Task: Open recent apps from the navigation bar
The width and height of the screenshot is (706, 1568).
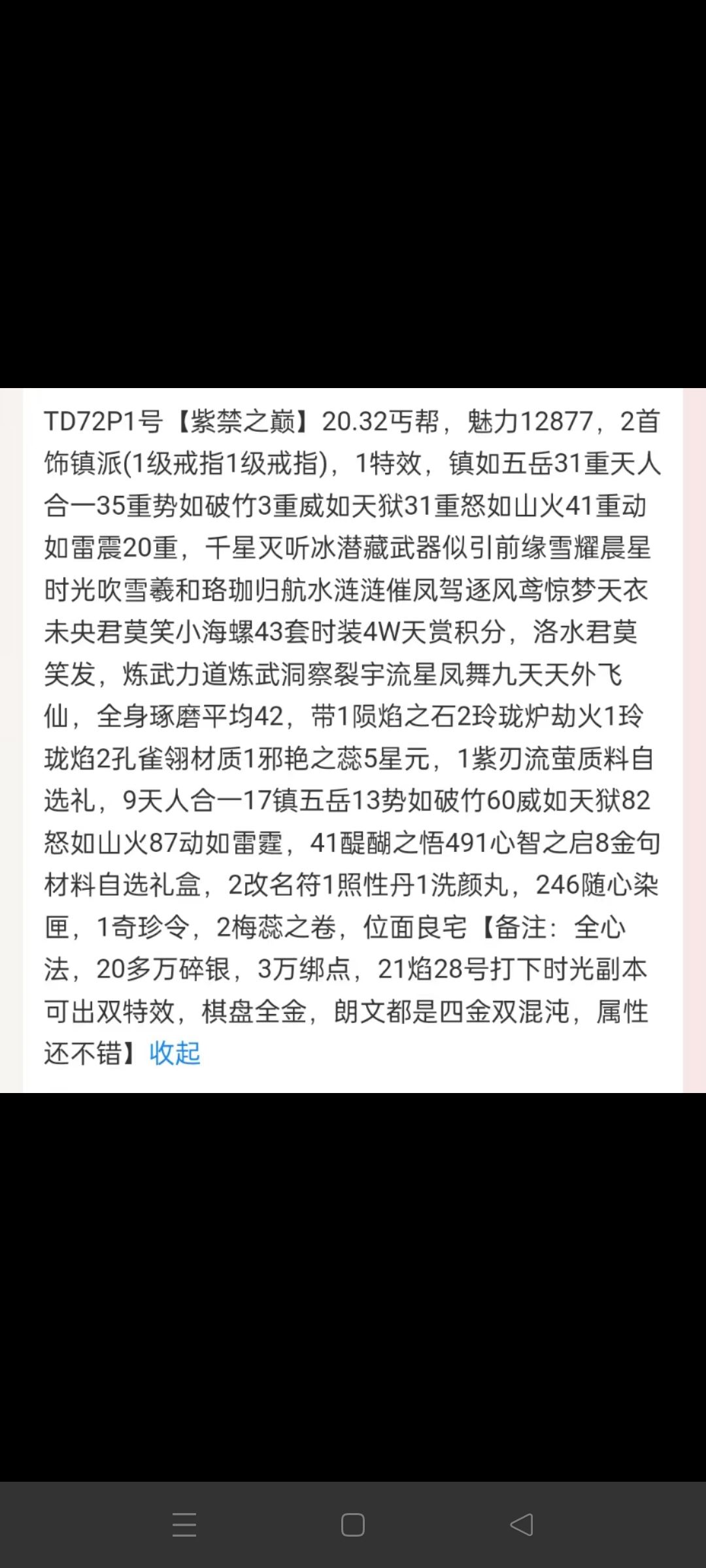Action: [184, 1526]
